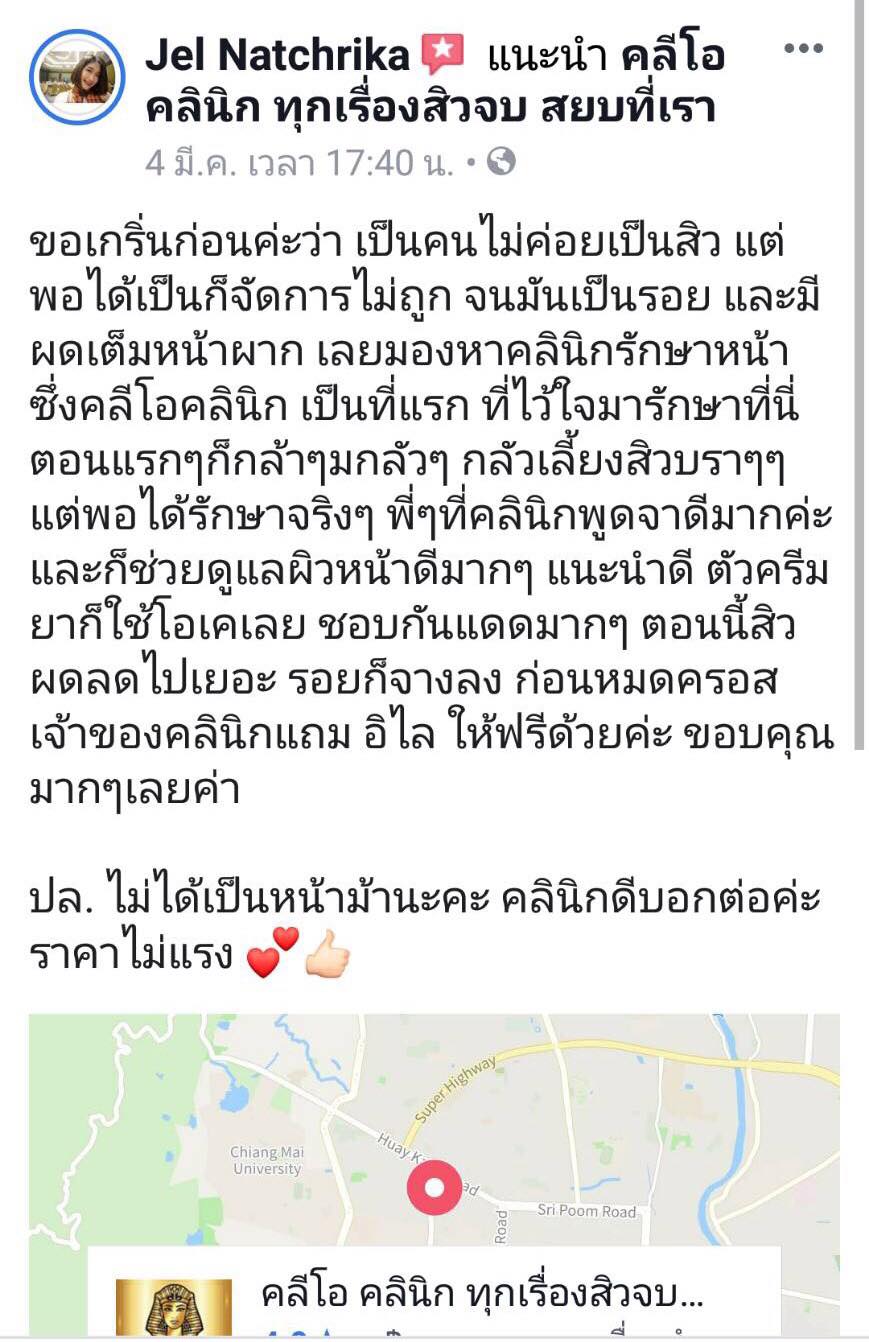Click the Sri Poom Road label on the map

(x=587, y=1209)
